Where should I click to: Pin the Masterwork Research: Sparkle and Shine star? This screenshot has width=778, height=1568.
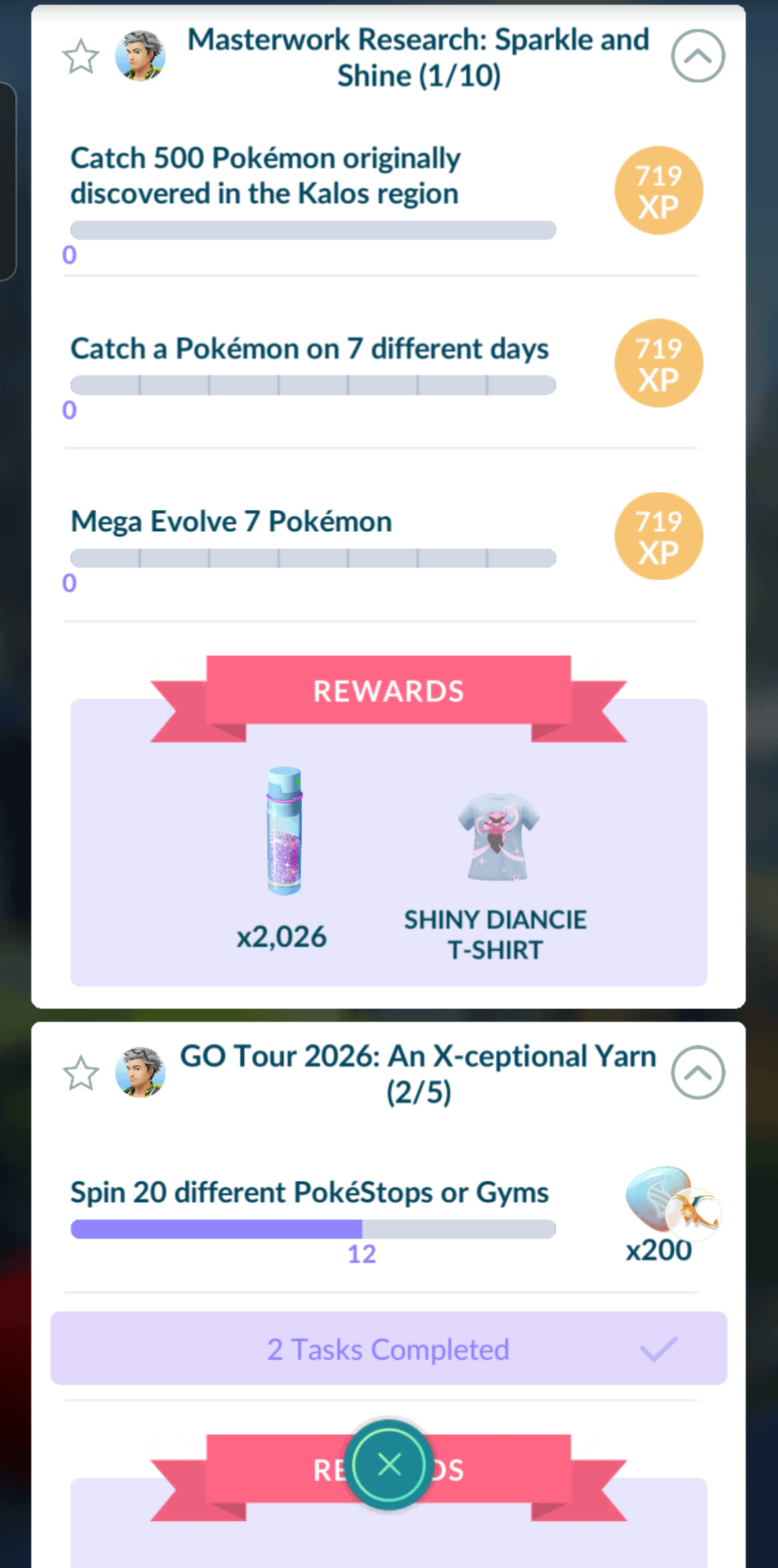pyautogui.click(x=81, y=56)
